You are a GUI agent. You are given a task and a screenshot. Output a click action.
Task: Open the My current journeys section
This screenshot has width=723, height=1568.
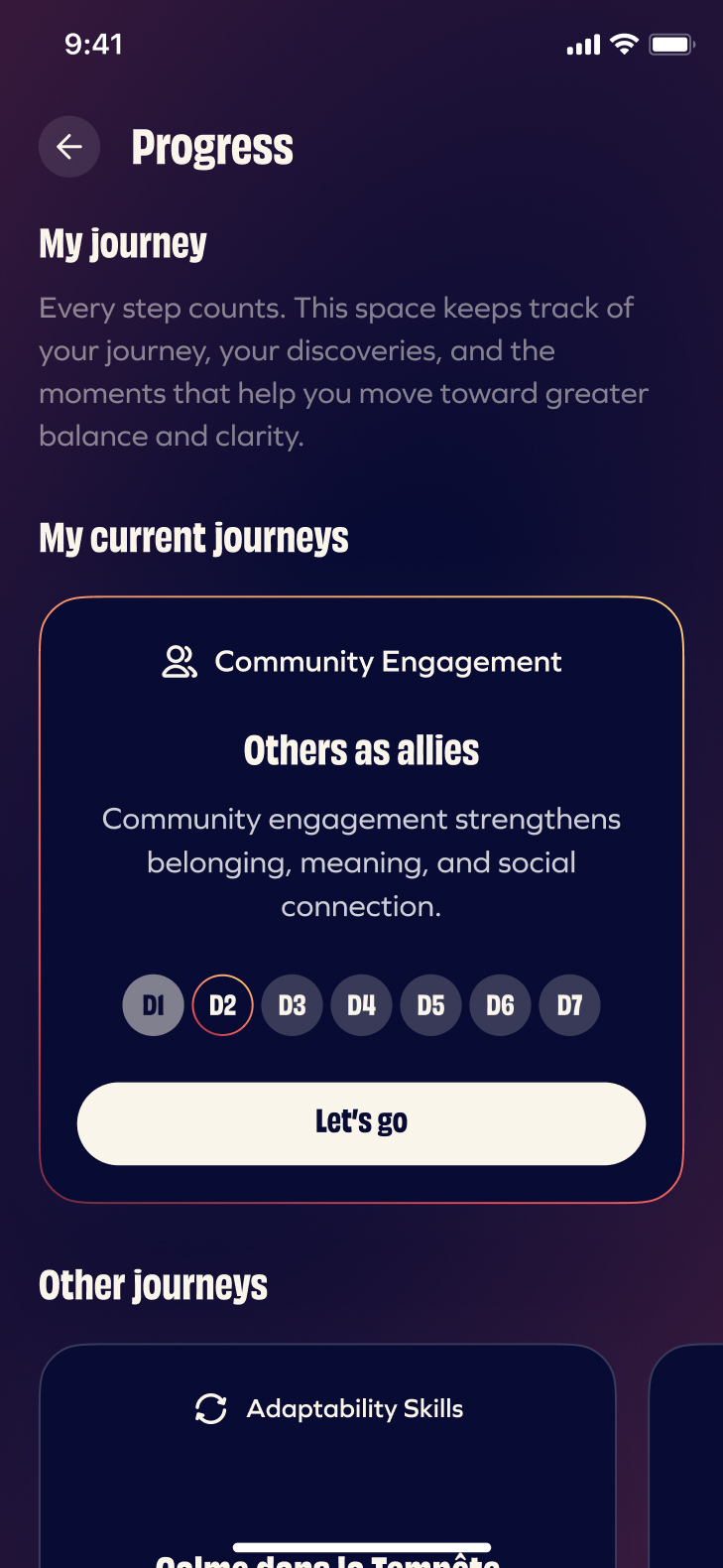(x=193, y=537)
